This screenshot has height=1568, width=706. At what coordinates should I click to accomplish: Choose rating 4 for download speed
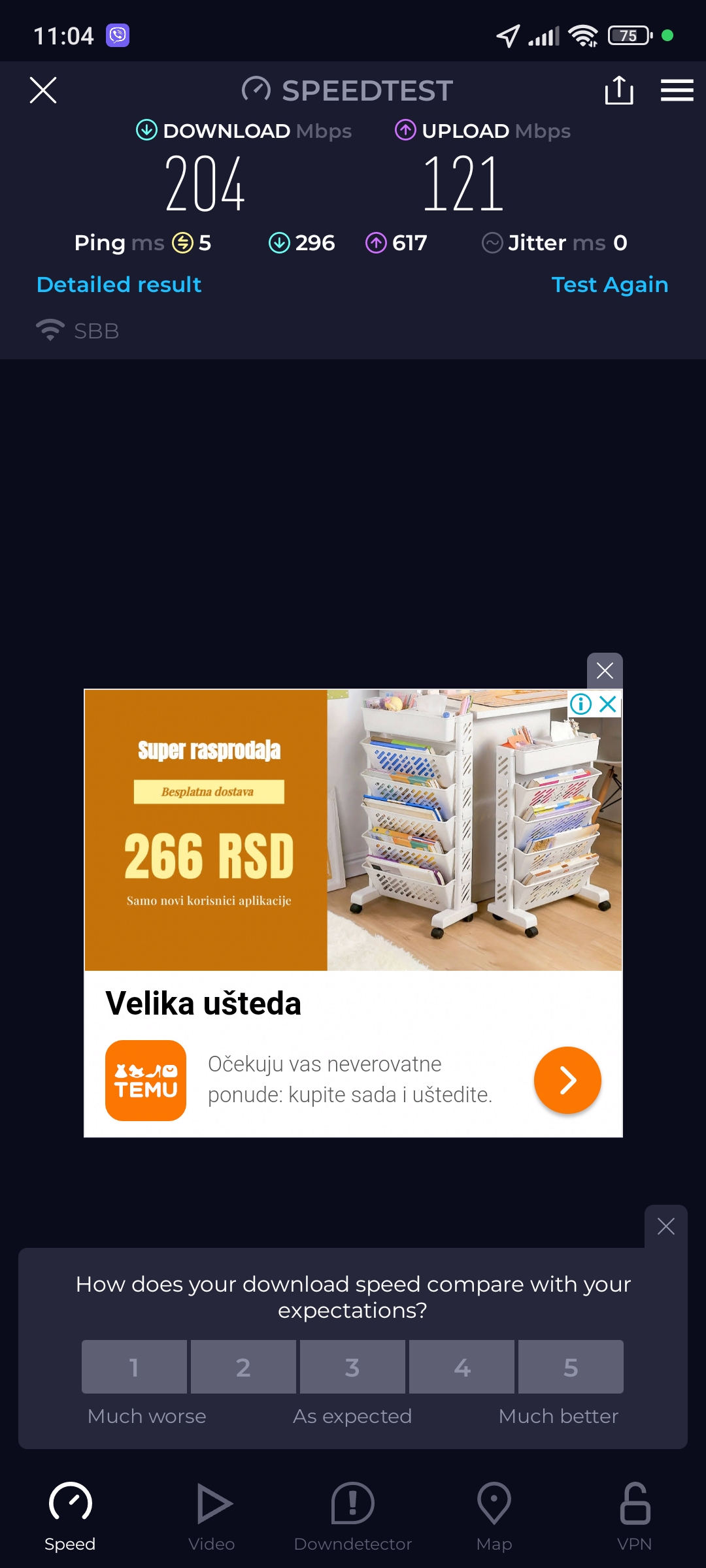click(462, 1367)
